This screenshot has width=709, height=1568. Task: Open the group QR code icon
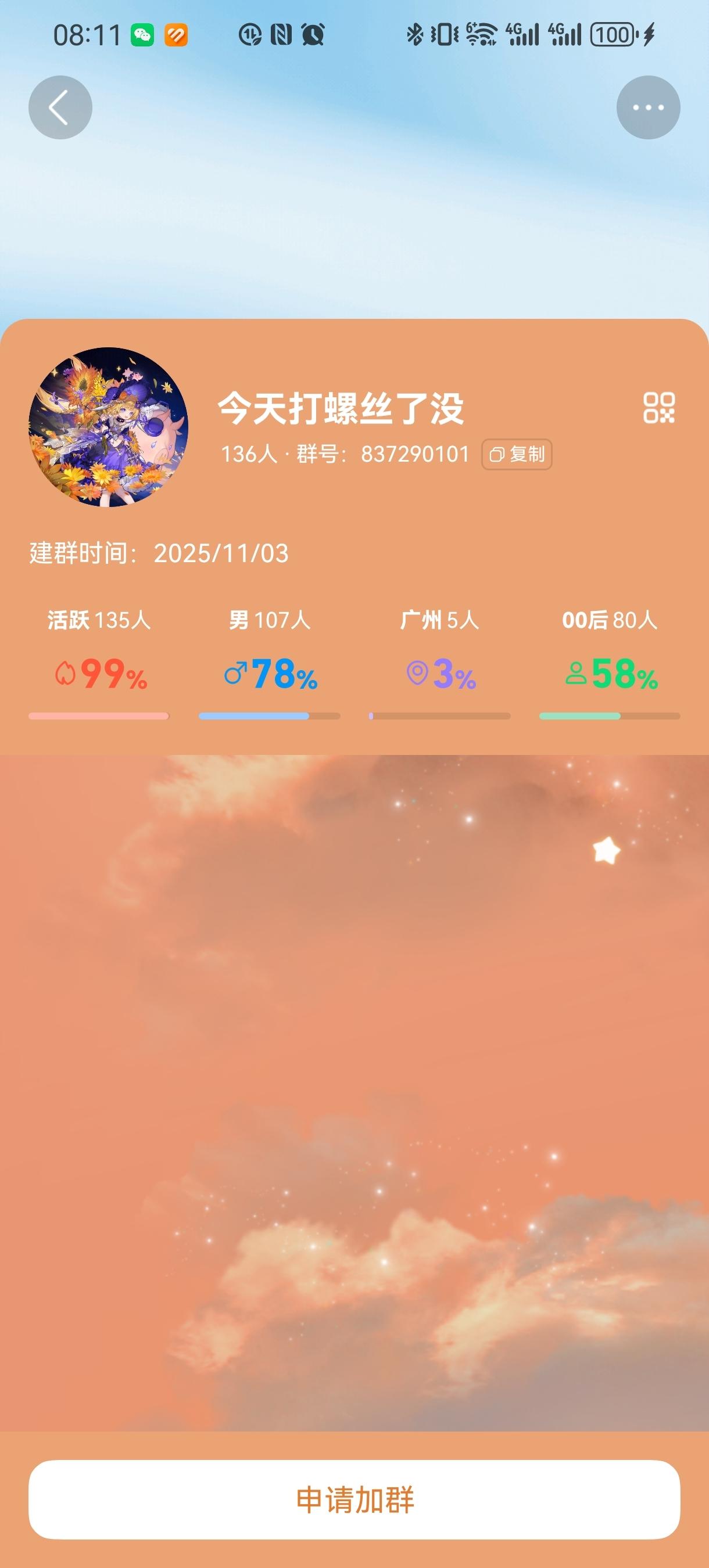tap(659, 407)
